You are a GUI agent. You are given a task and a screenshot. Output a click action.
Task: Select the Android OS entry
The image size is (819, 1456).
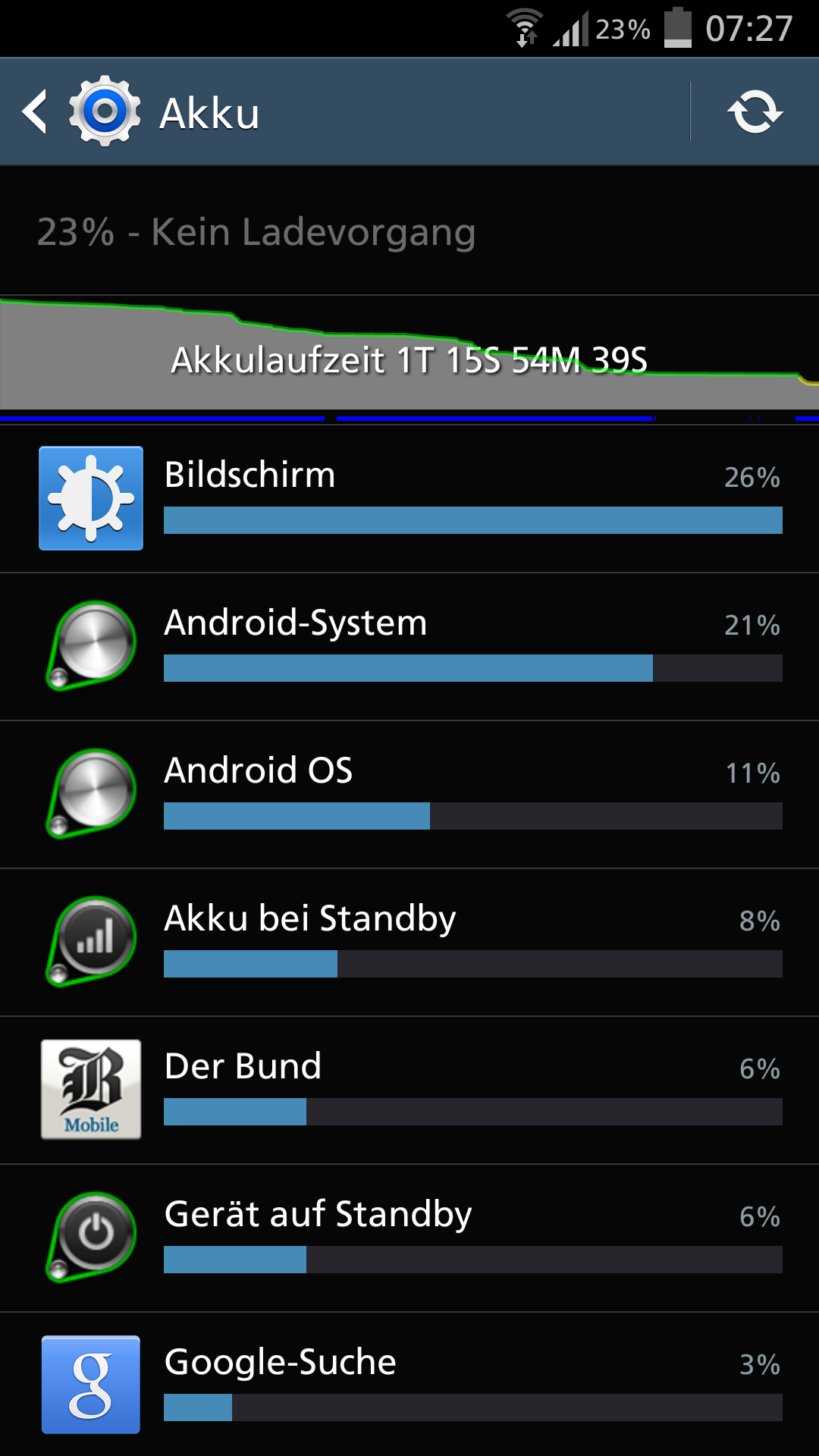409,795
